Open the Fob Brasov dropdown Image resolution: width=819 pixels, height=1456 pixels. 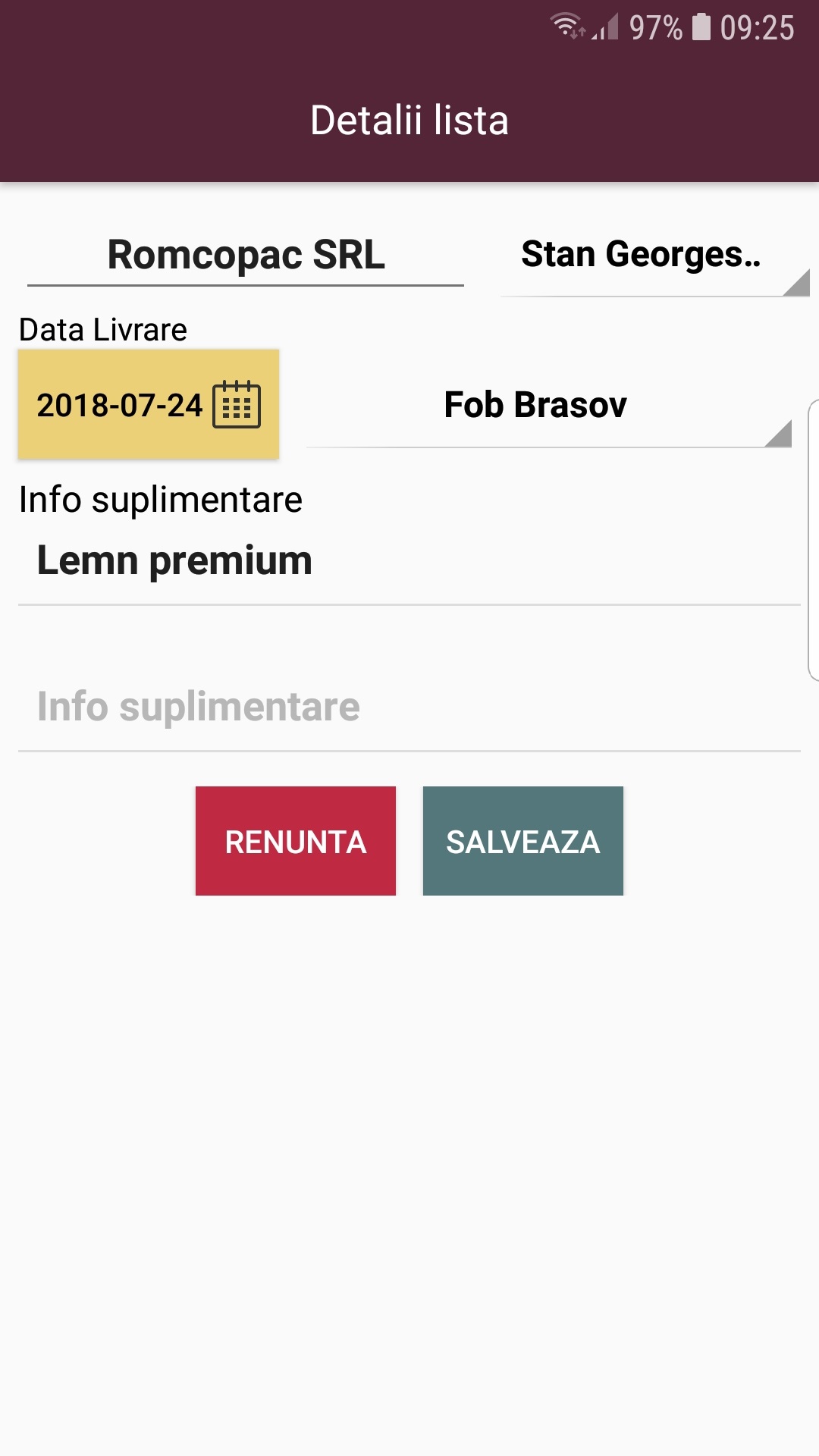point(548,406)
